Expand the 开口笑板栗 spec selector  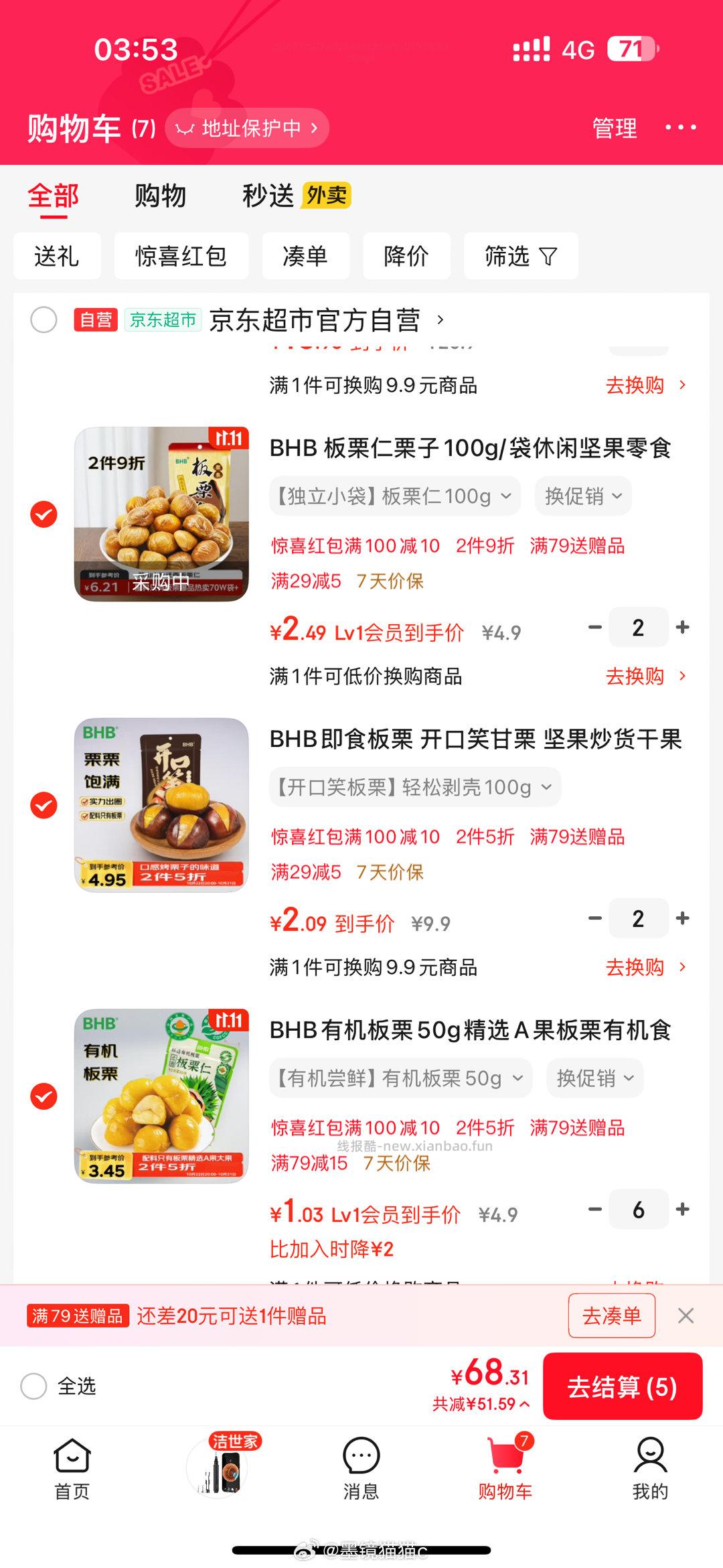point(416,787)
